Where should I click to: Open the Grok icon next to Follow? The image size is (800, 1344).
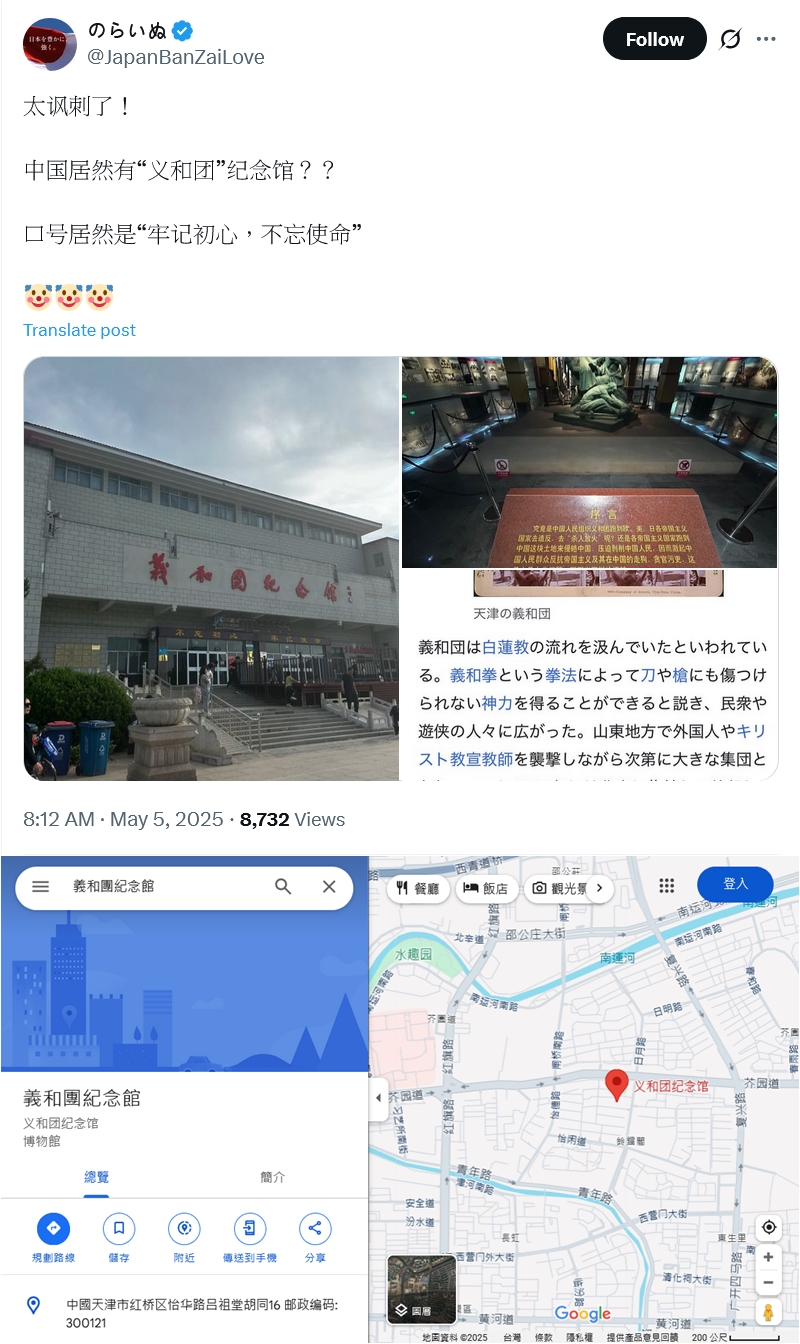730,39
